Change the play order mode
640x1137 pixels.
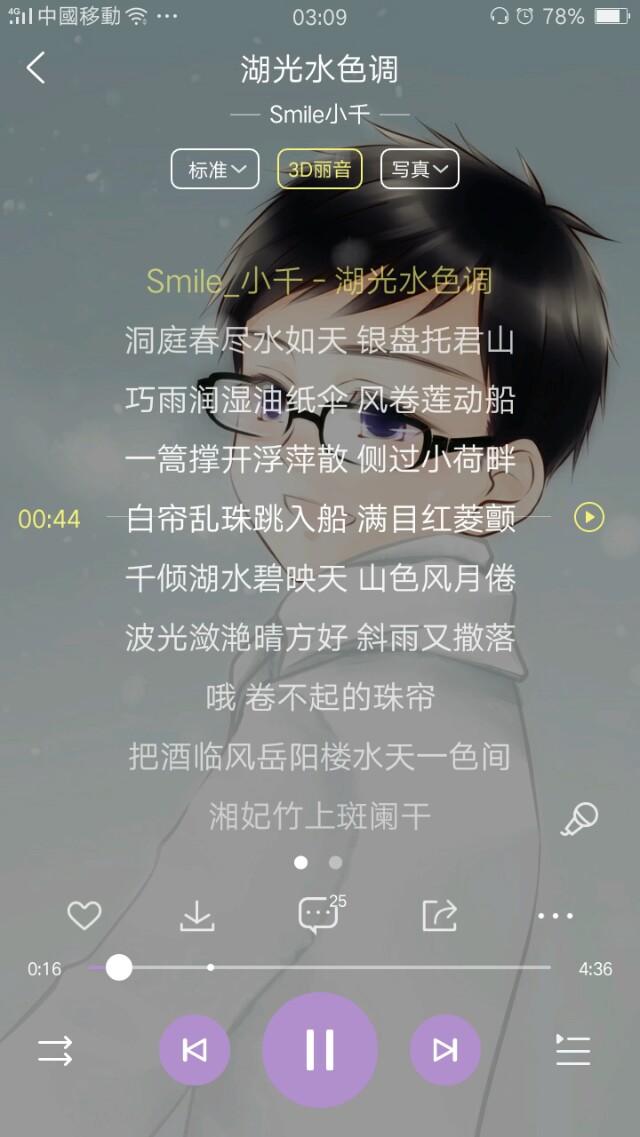(x=55, y=1050)
